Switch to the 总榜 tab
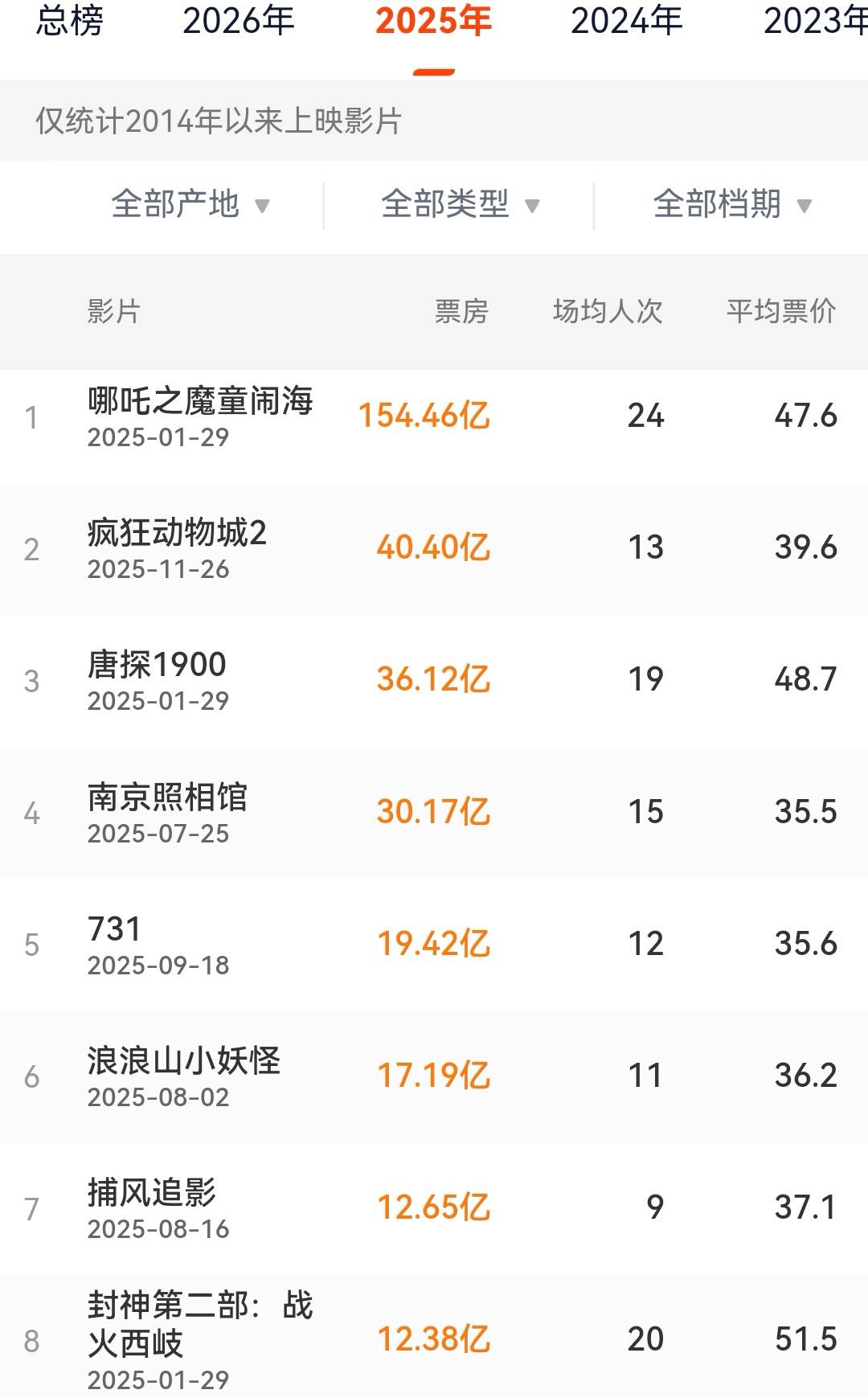868x1398 pixels. coord(70,22)
